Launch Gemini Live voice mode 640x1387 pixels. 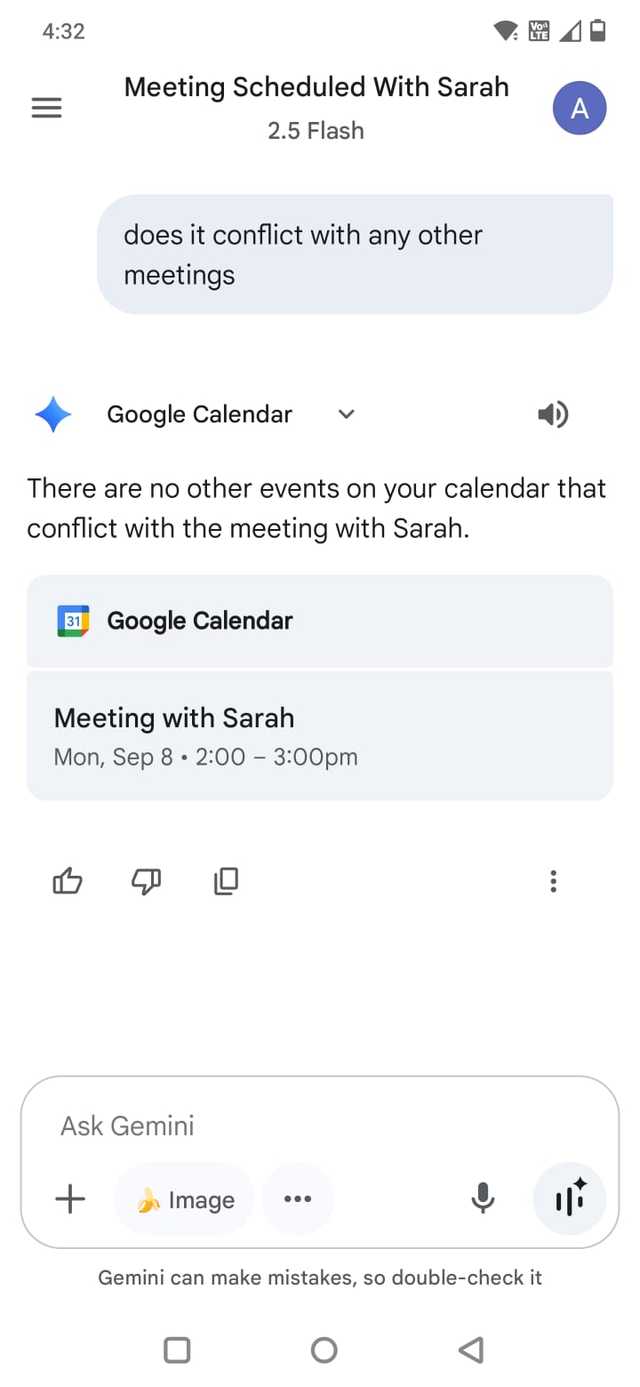[570, 1198]
